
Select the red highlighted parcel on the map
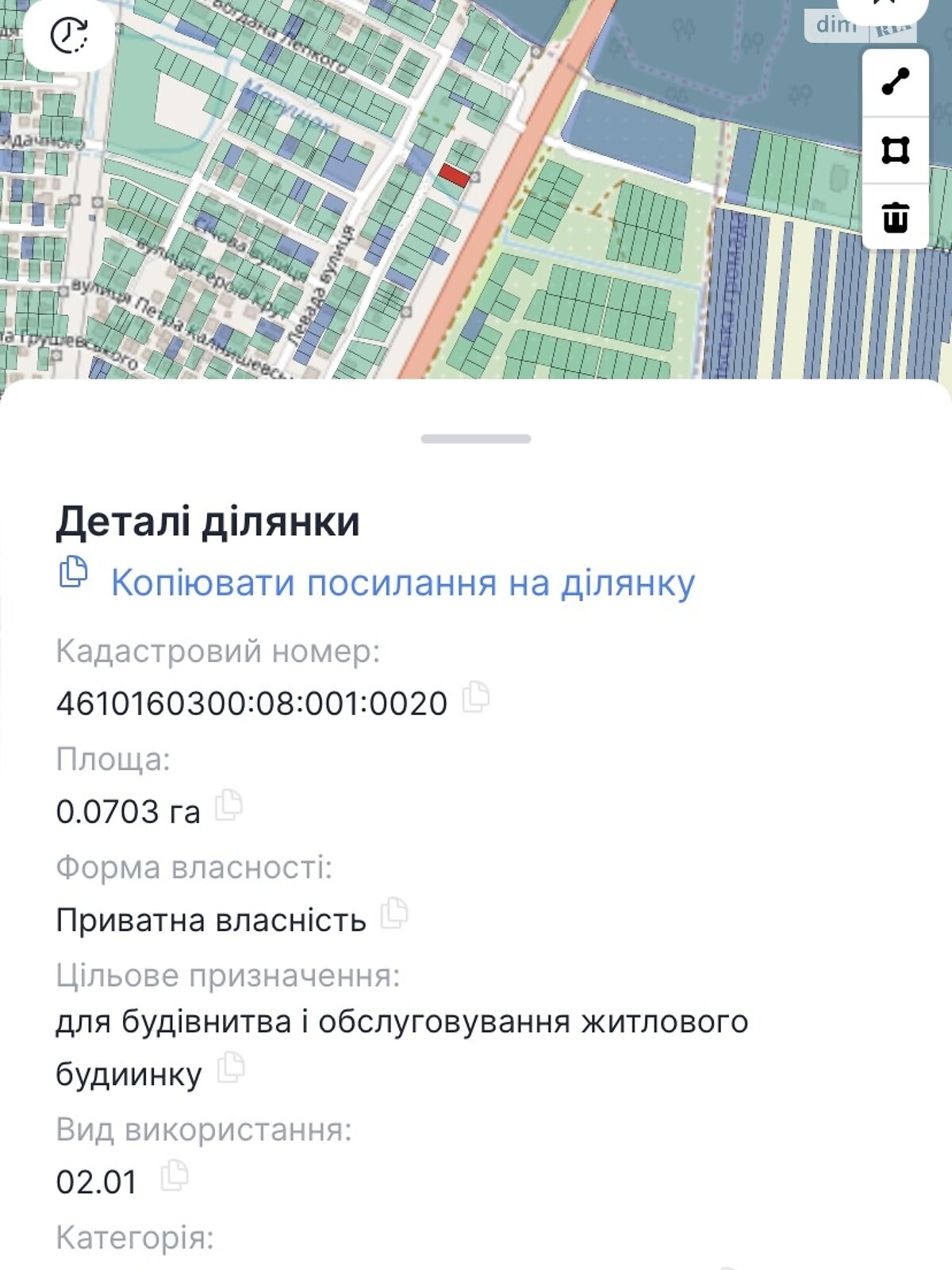coord(454,176)
